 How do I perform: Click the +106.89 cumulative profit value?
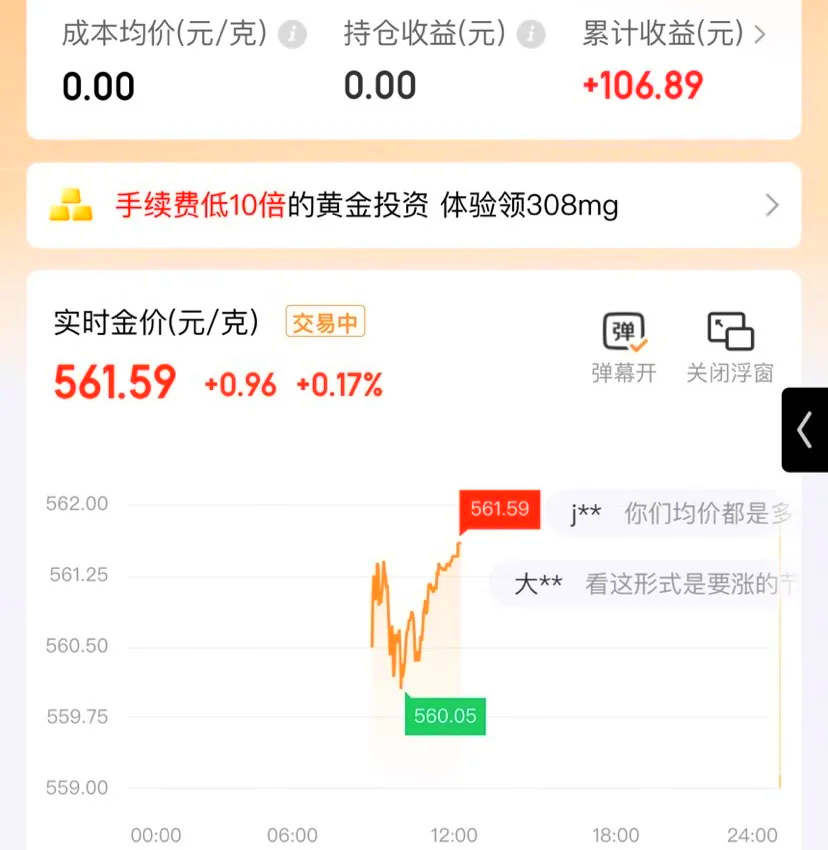(642, 85)
